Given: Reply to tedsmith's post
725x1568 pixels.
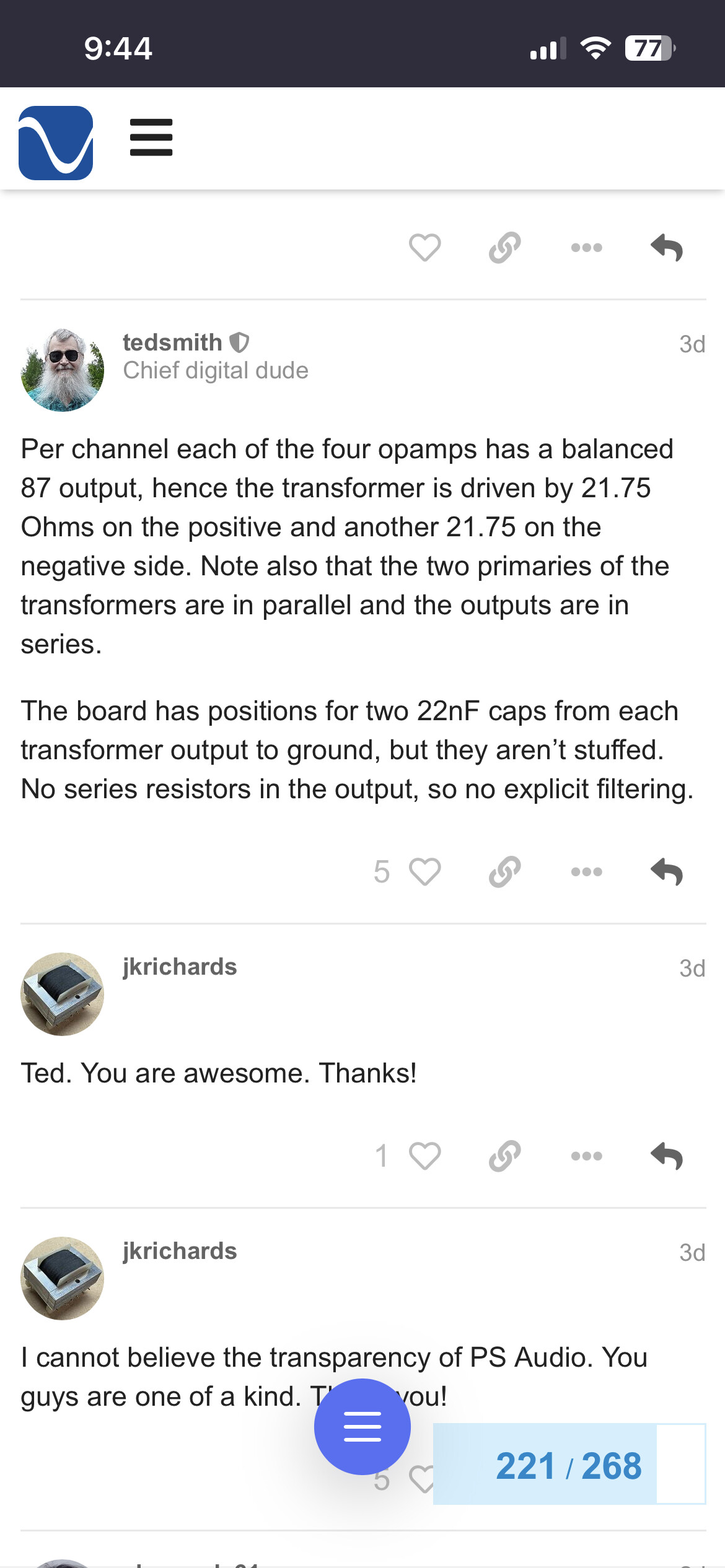Looking at the screenshot, I should 667,872.
